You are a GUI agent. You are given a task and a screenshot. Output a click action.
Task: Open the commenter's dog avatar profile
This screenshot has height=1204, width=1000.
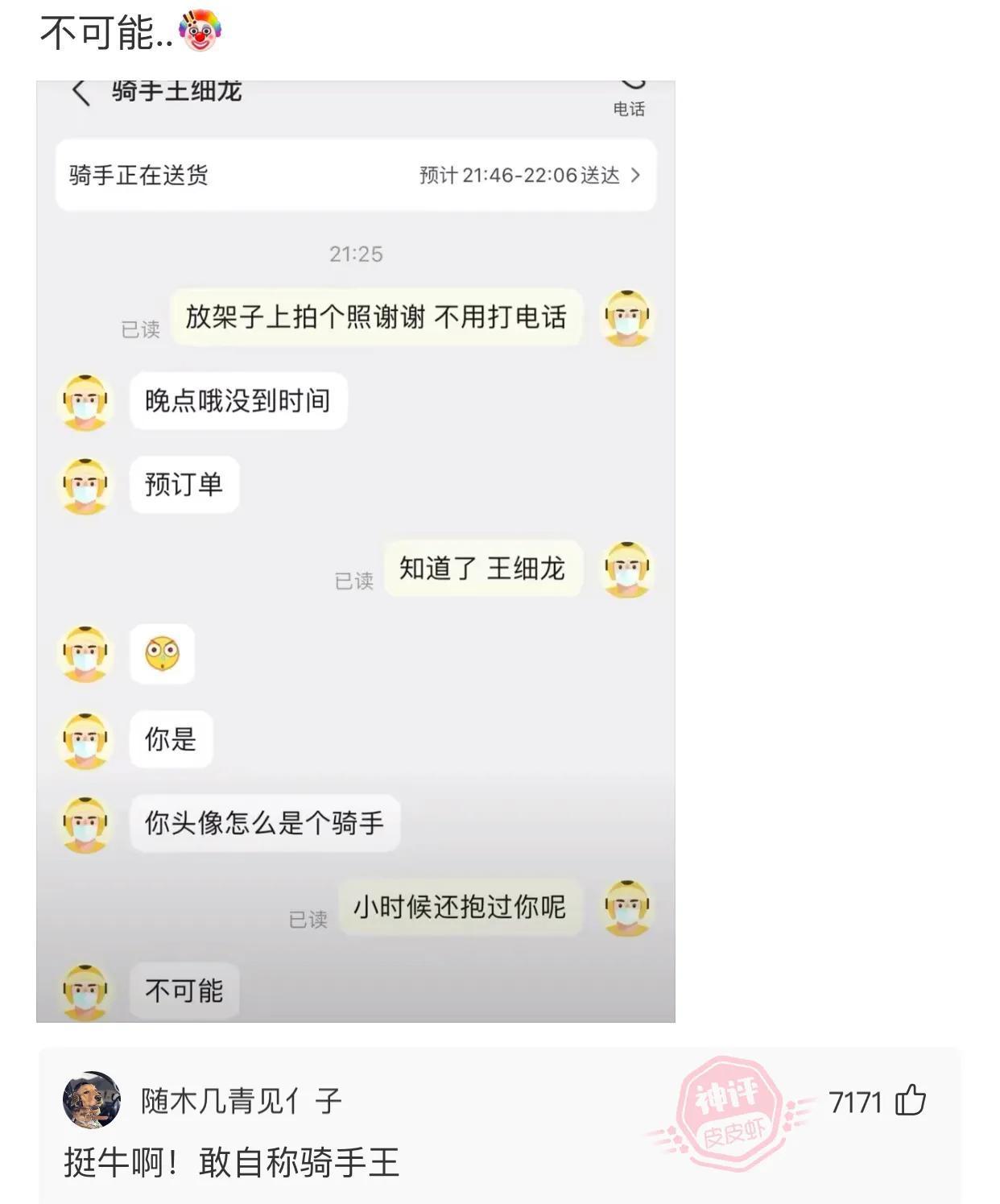point(92,1100)
